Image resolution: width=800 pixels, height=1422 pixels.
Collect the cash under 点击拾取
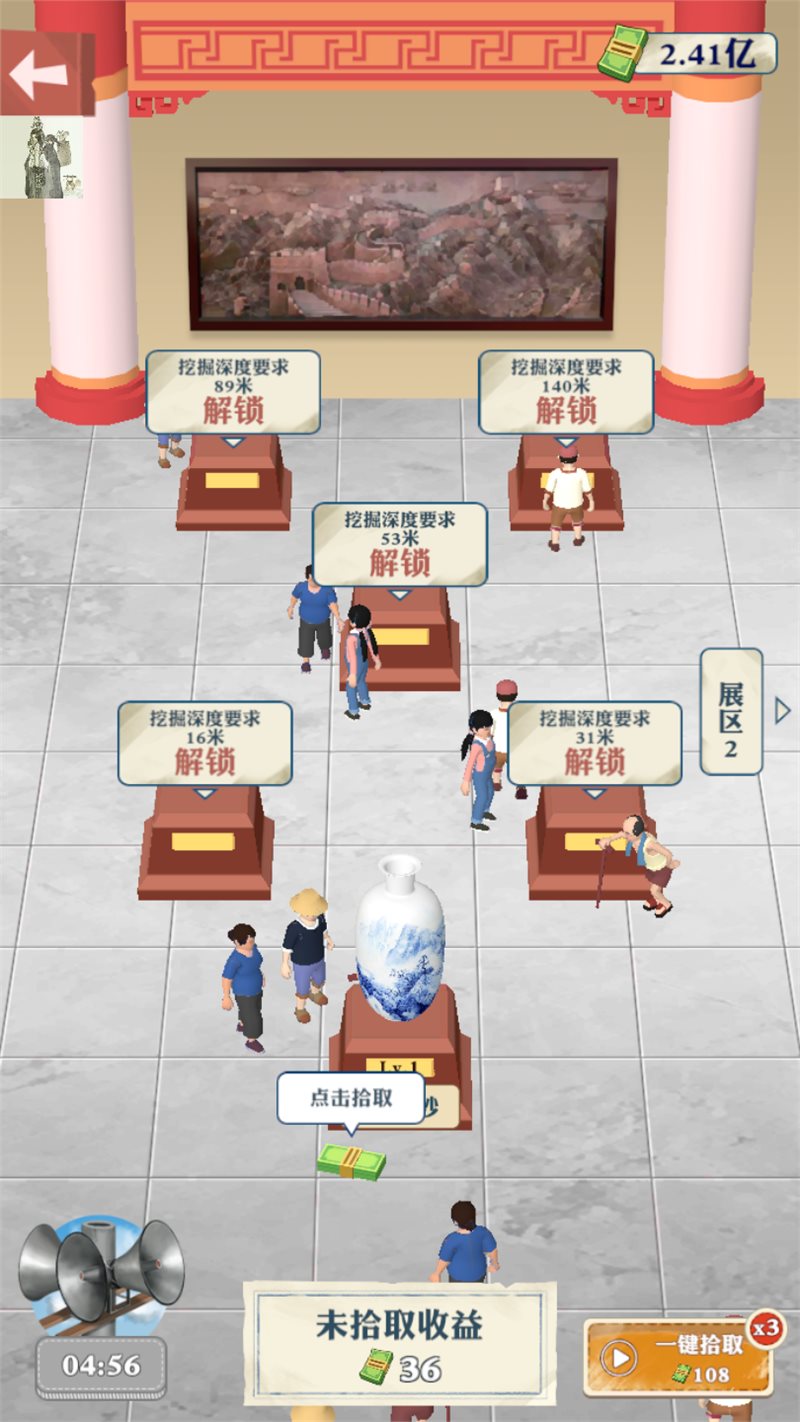(x=351, y=1161)
